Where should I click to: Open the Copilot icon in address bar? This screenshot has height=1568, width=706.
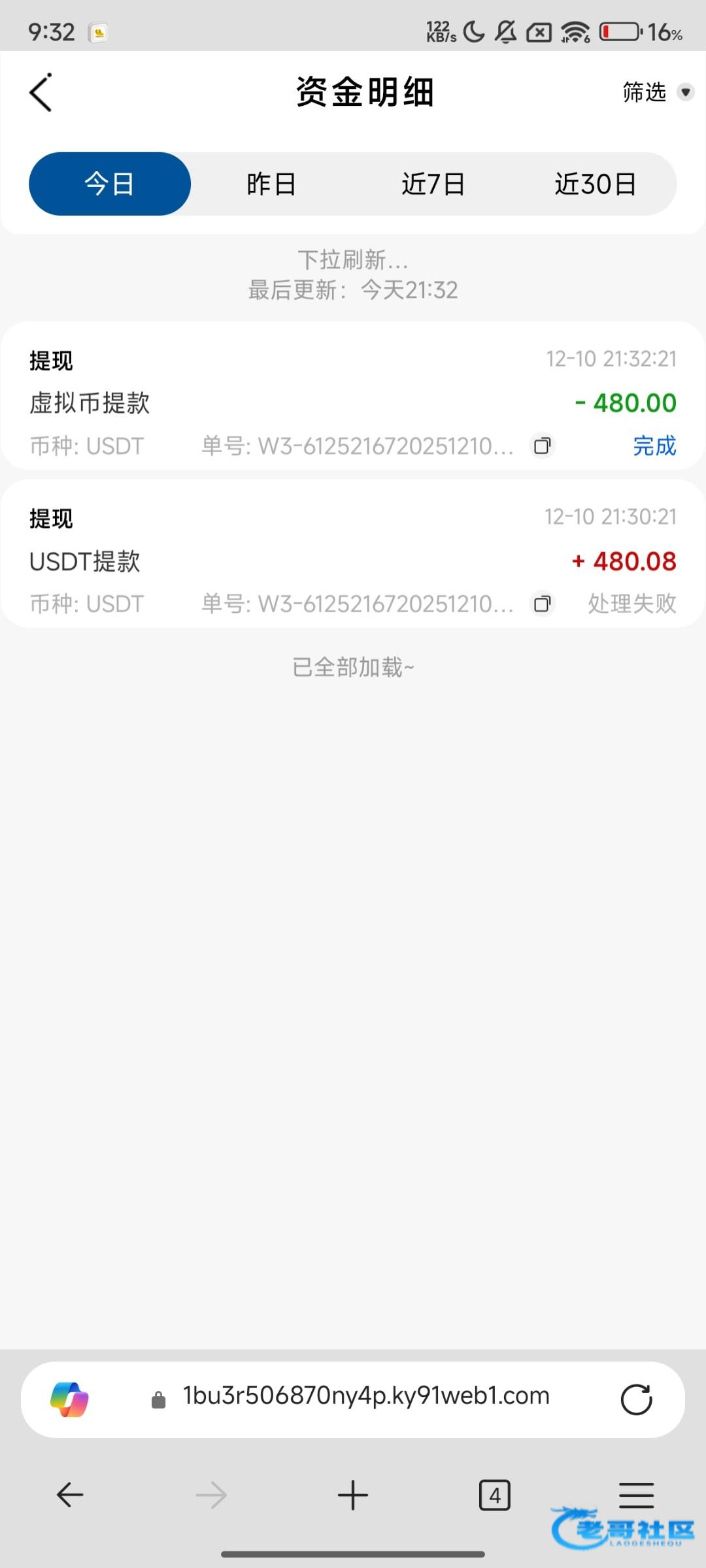pyautogui.click(x=70, y=1399)
